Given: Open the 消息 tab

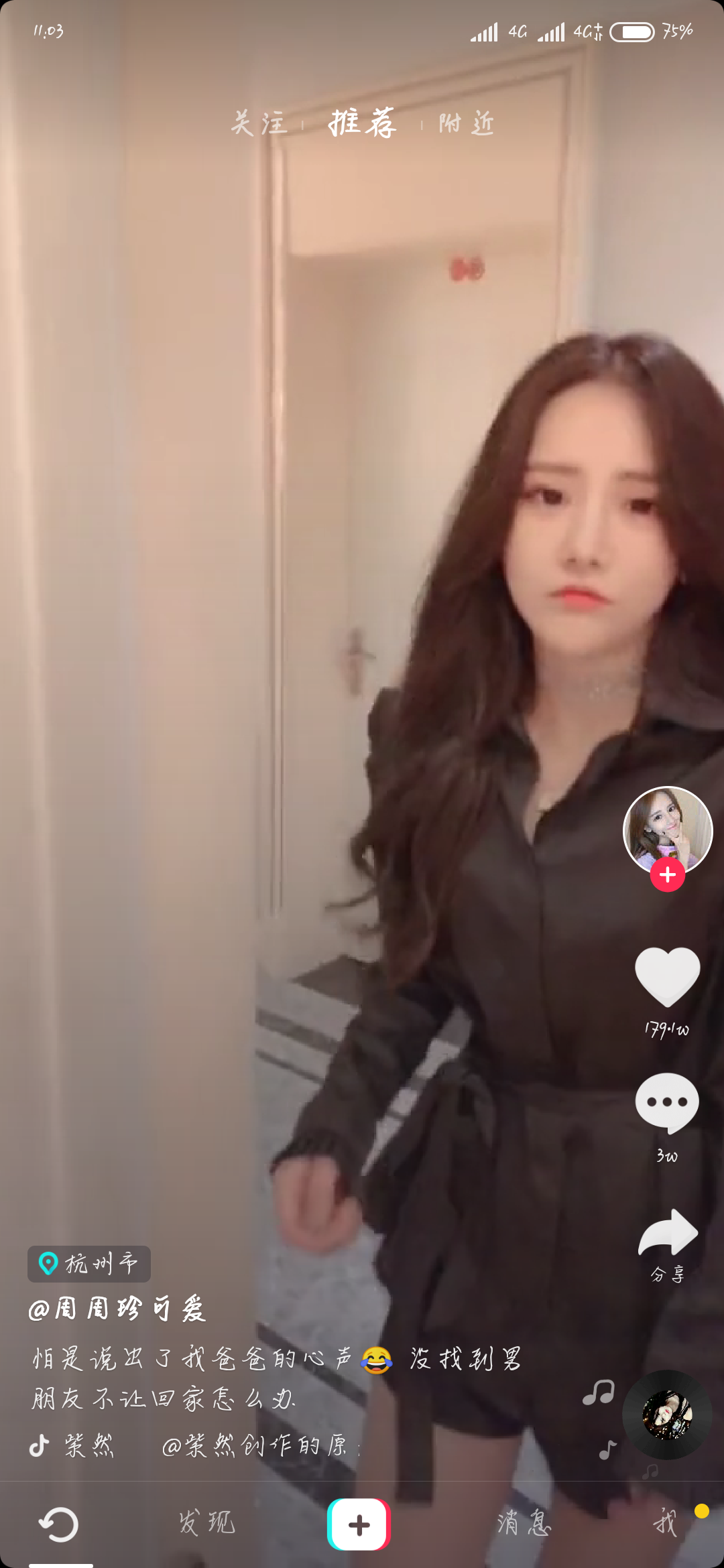Looking at the screenshot, I should point(524,1523).
